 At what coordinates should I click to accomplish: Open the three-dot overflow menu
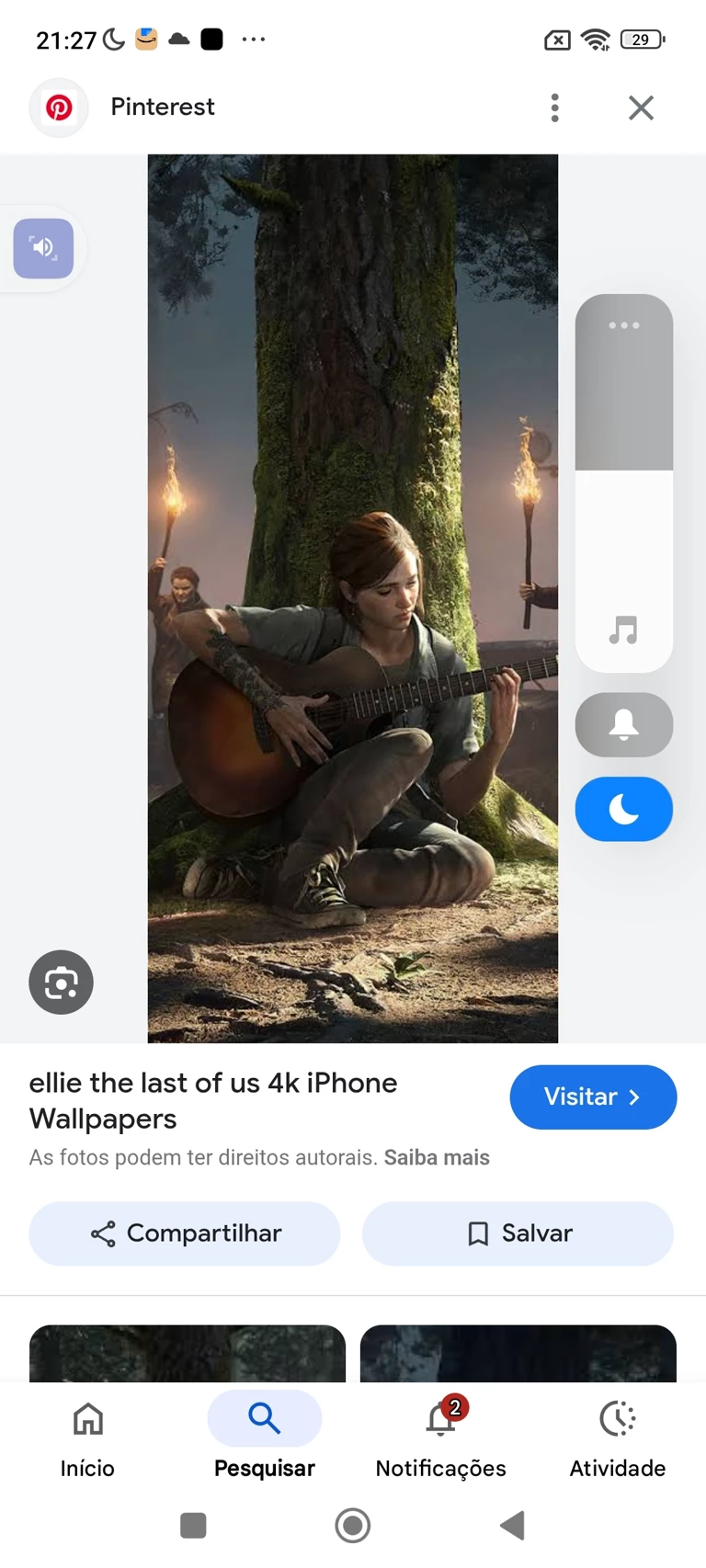554,108
